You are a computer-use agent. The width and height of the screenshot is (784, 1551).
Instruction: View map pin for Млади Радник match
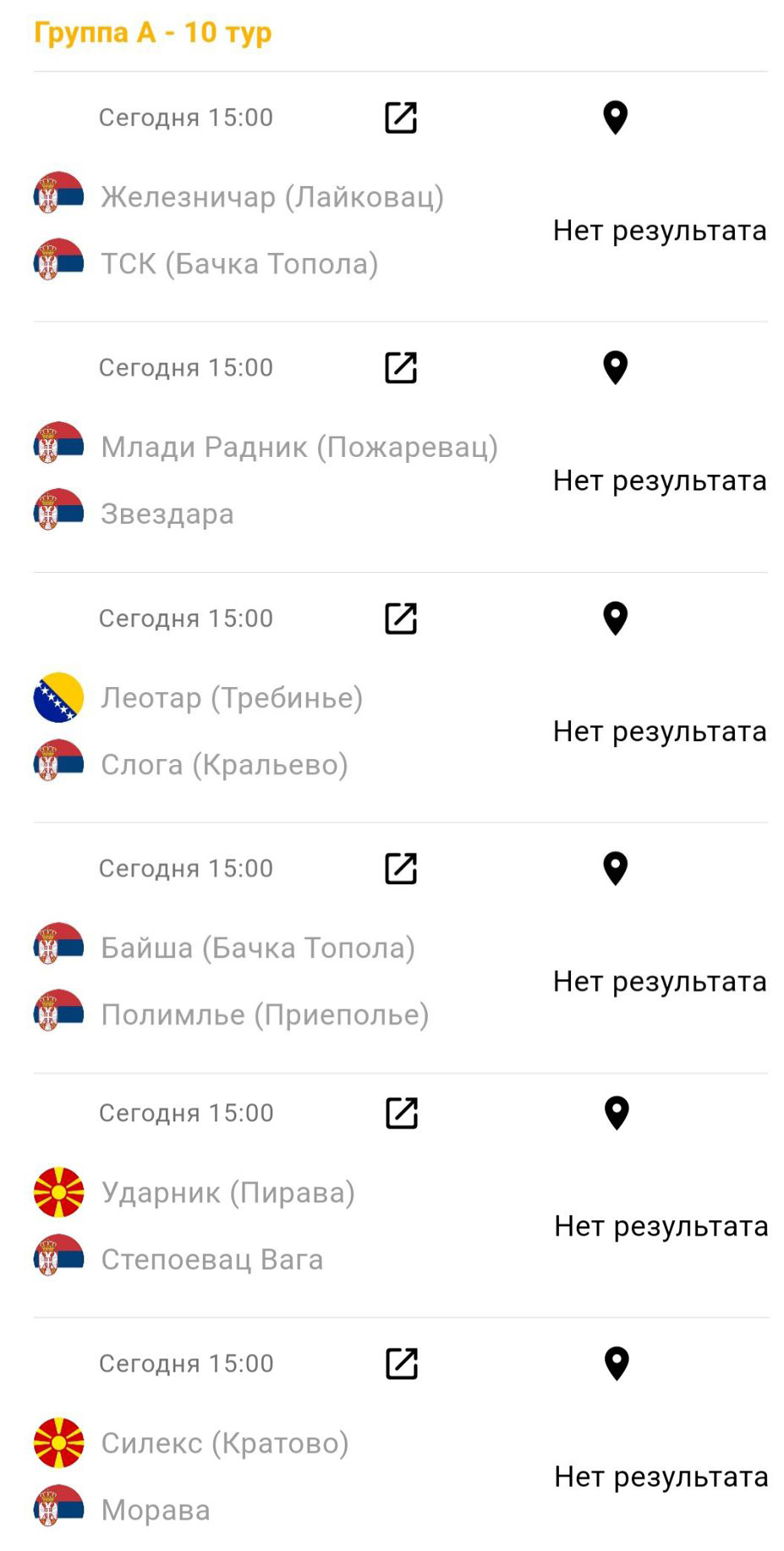pos(615,368)
